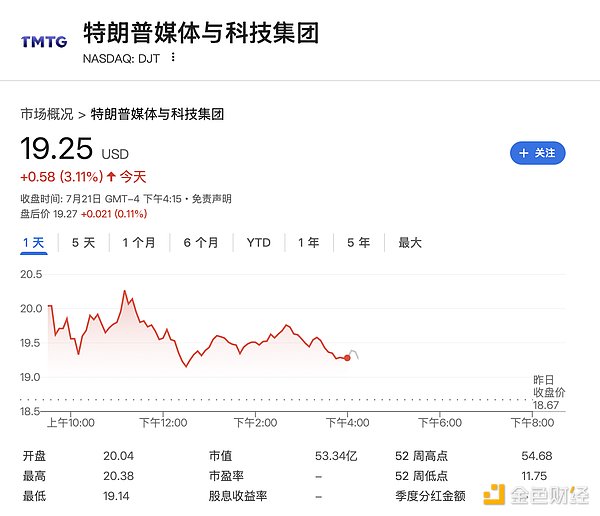The image size is (600, 516).
Task: Show the 1 个月 price chart
Action: click(139, 242)
